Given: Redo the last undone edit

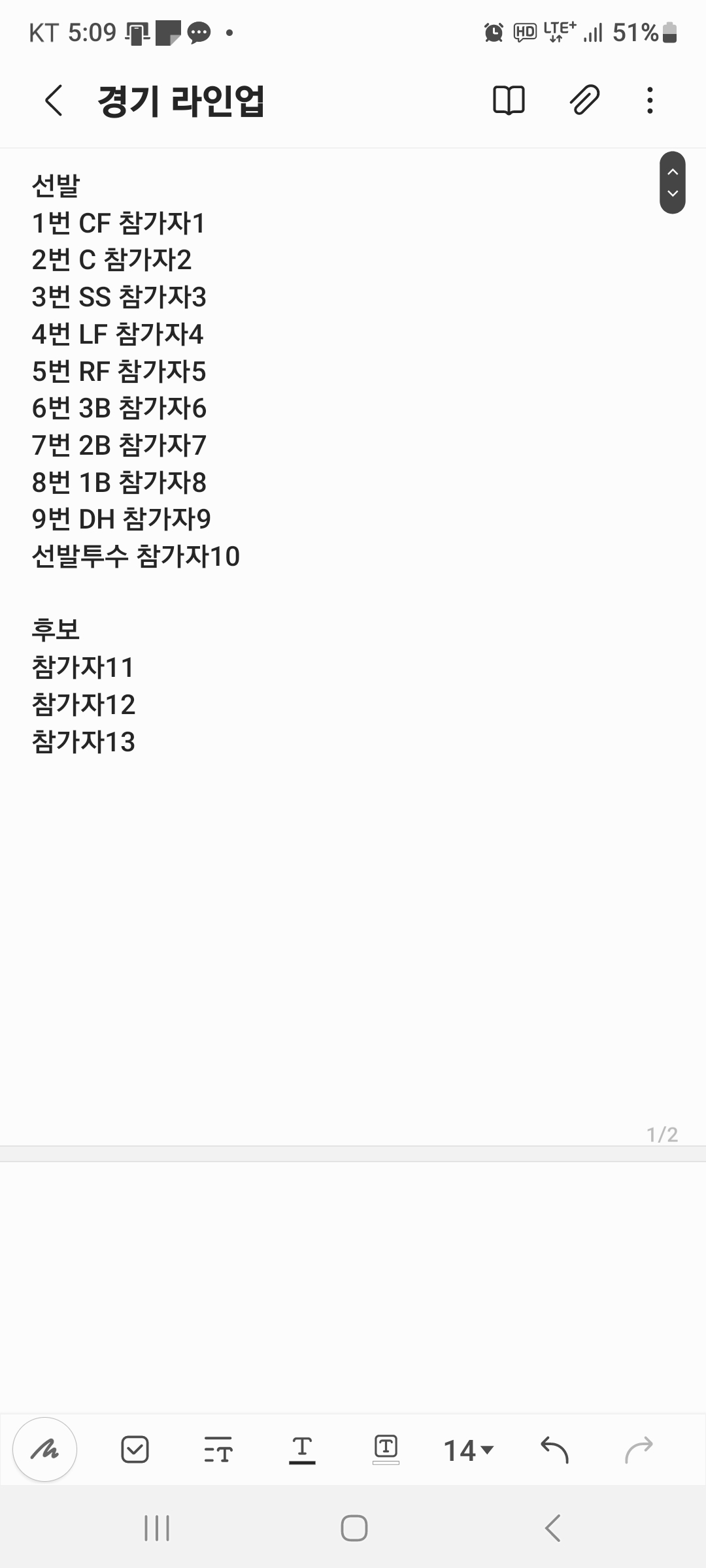Looking at the screenshot, I should tap(639, 1450).
